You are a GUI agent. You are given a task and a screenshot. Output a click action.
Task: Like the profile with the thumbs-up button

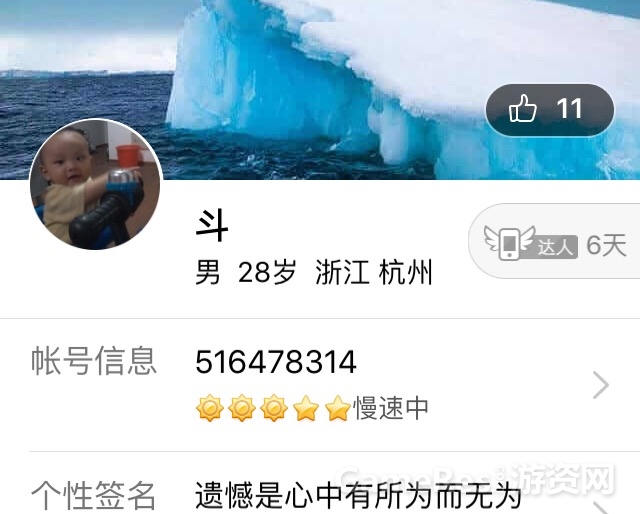click(x=549, y=110)
